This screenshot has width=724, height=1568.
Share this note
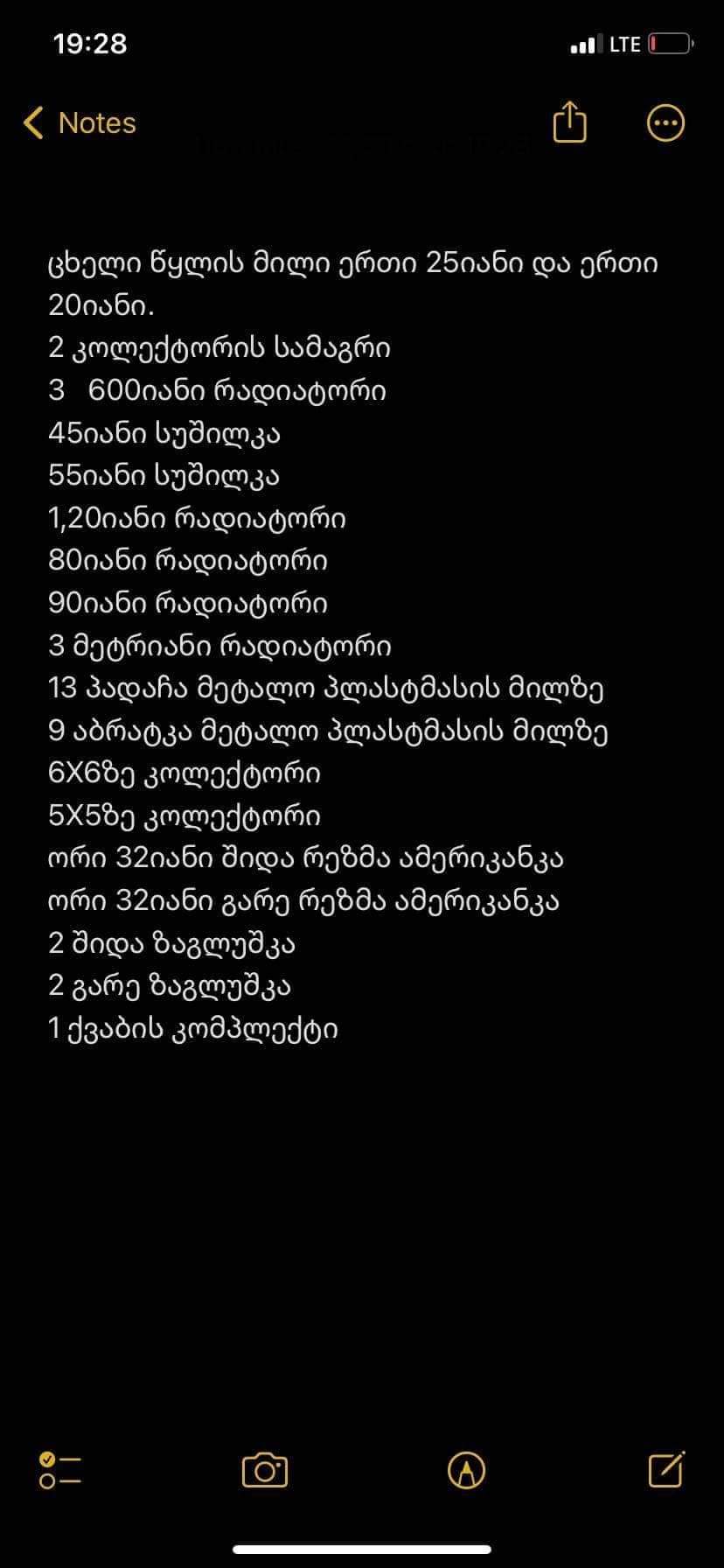[569, 122]
